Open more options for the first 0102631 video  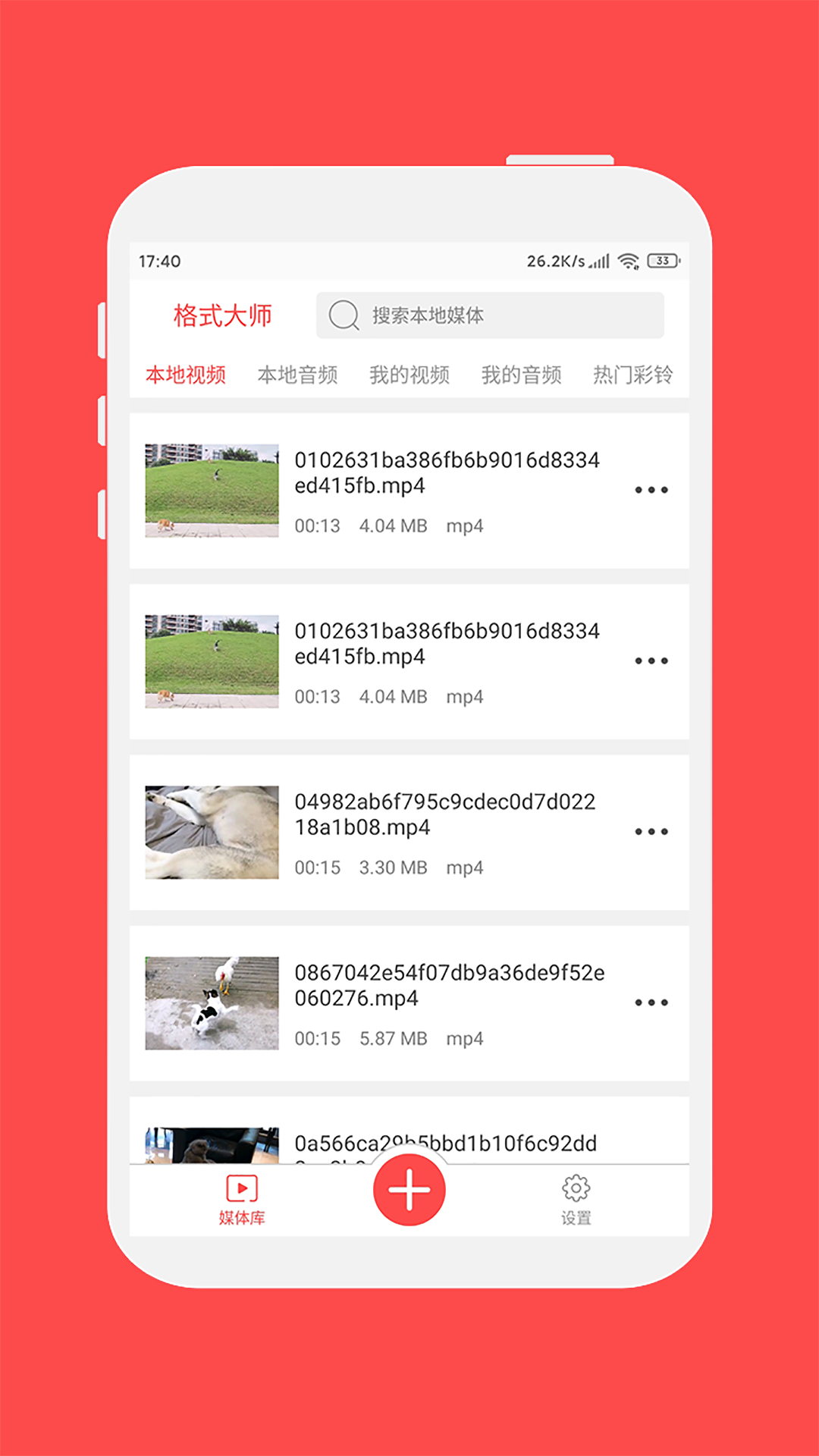click(x=651, y=491)
